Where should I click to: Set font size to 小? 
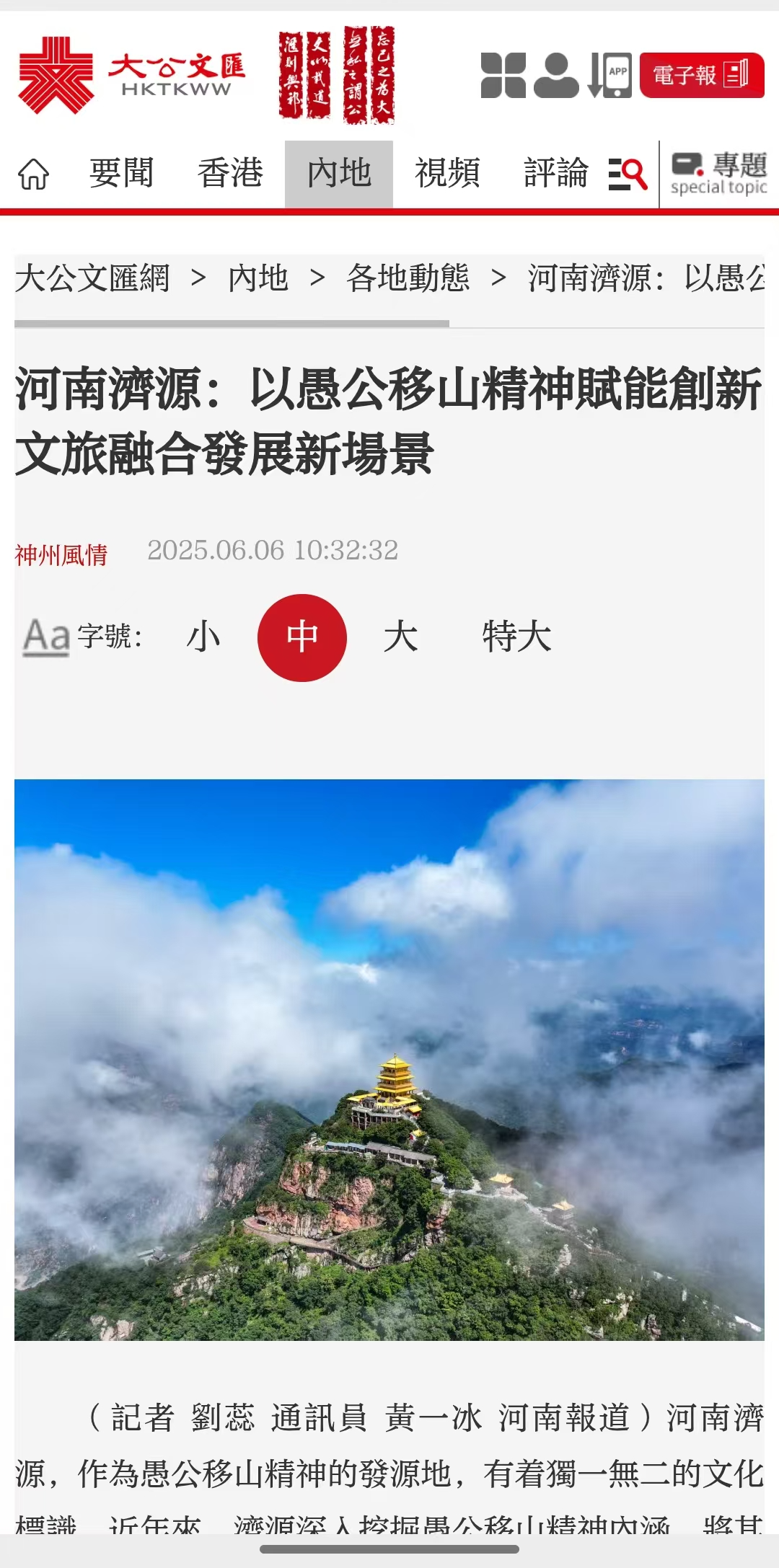click(203, 637)
